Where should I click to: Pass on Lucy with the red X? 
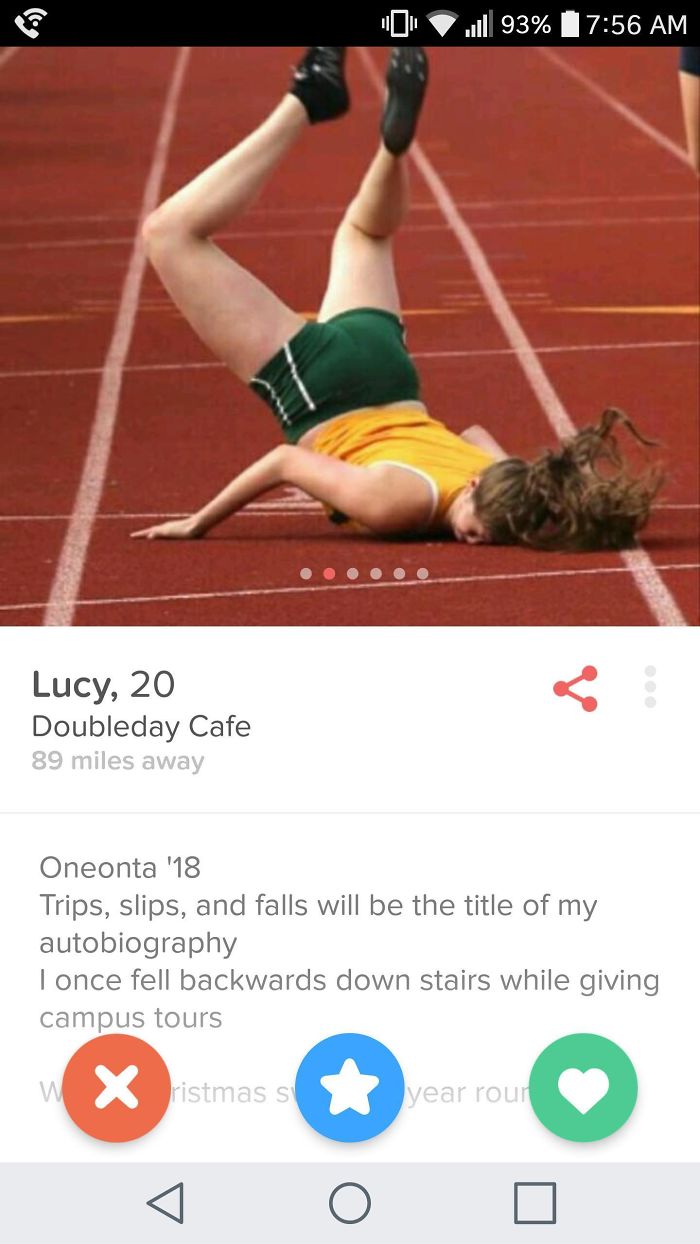pos(117,1088)
